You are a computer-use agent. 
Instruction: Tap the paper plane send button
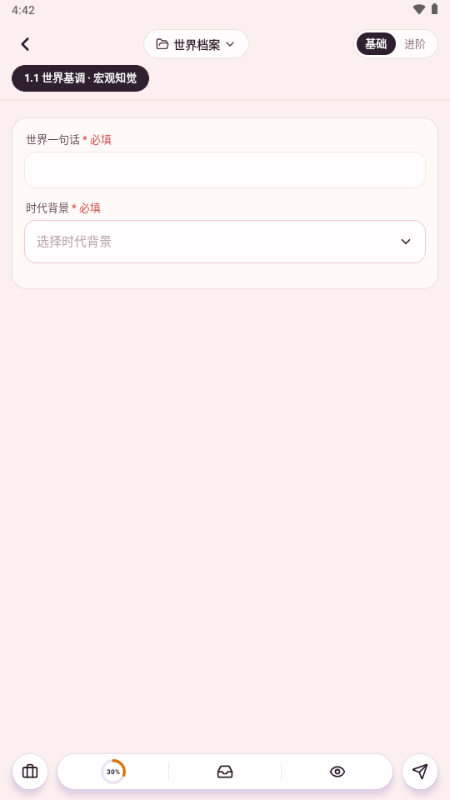point(420,771)
